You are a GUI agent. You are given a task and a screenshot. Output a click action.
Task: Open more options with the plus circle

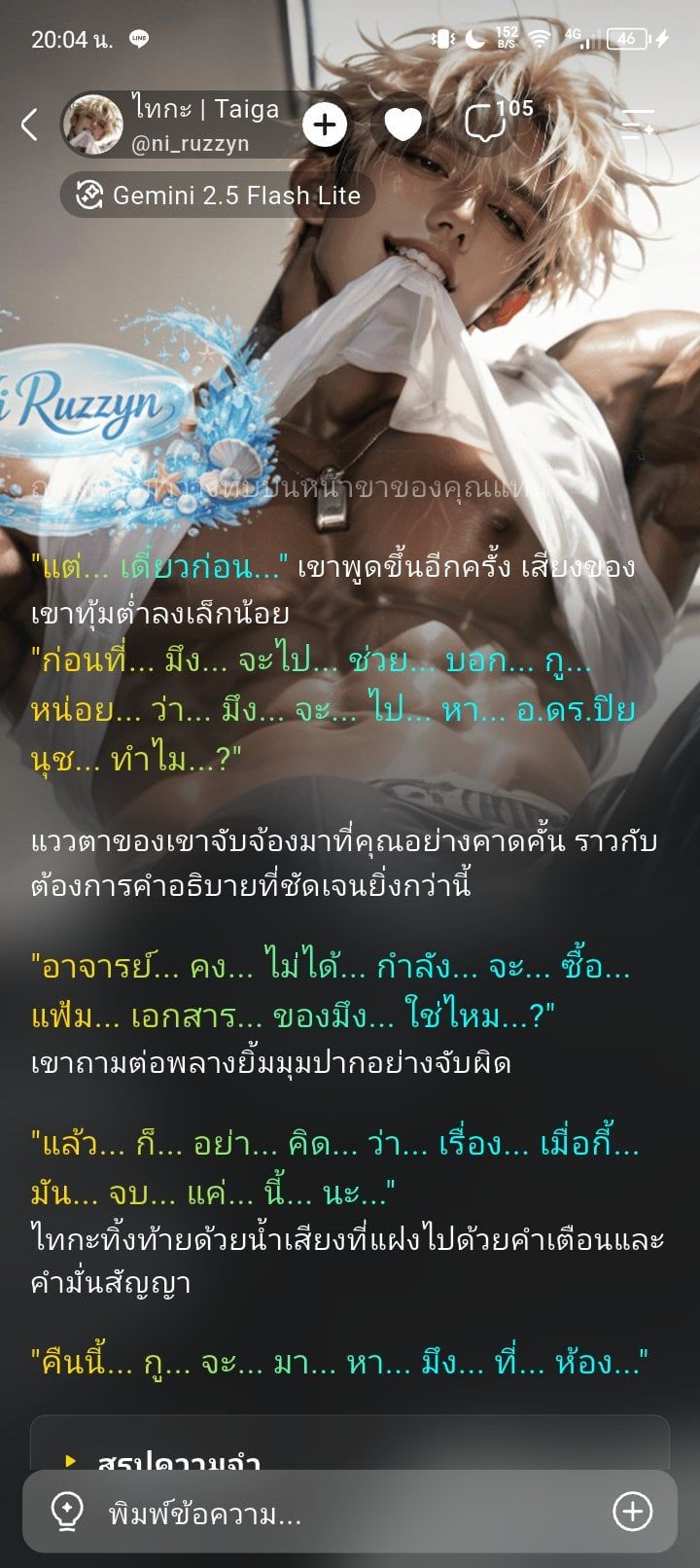[x=632, y=1512]
